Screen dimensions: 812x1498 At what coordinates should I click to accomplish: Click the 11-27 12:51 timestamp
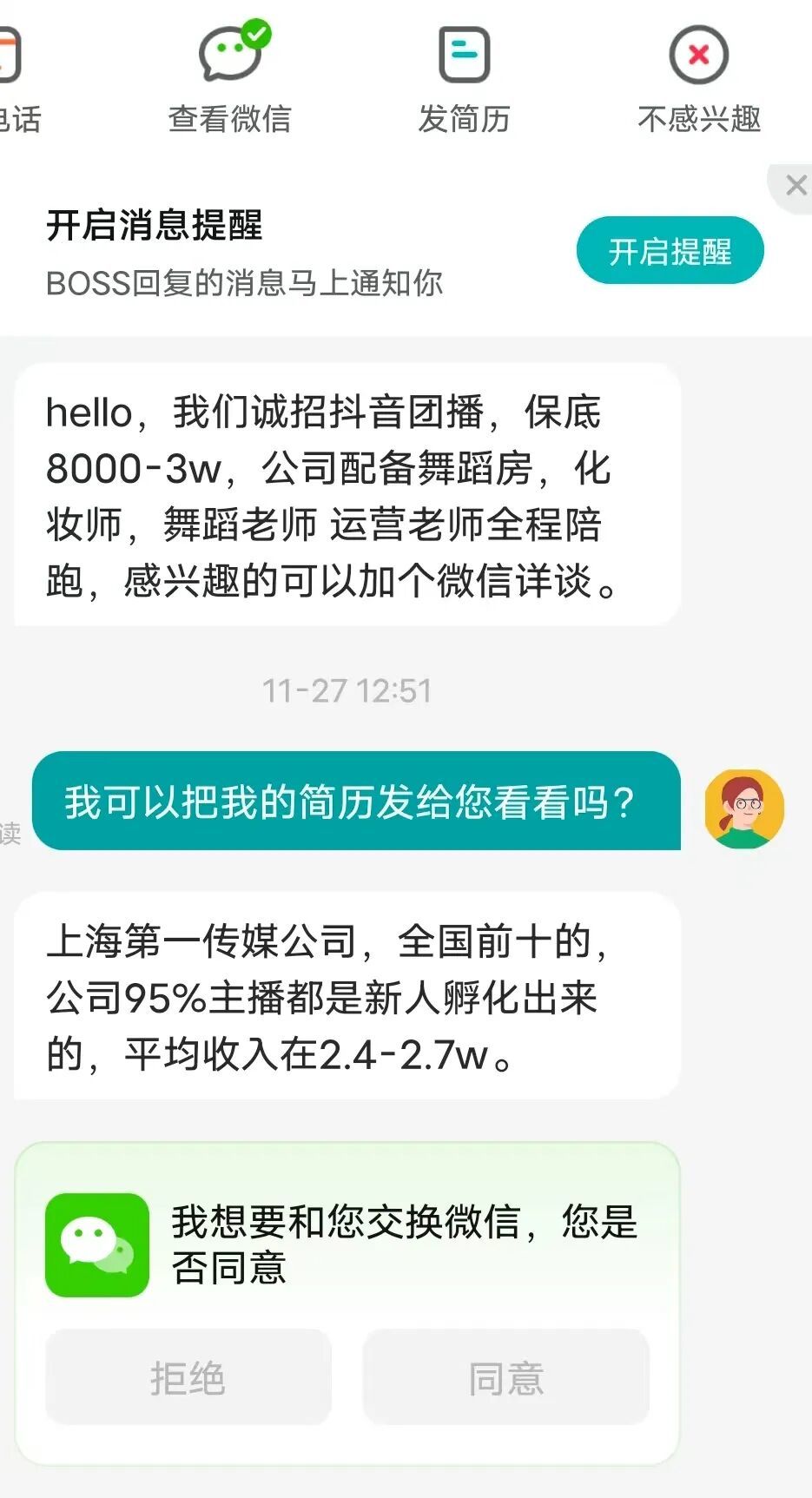pos(347,690)
